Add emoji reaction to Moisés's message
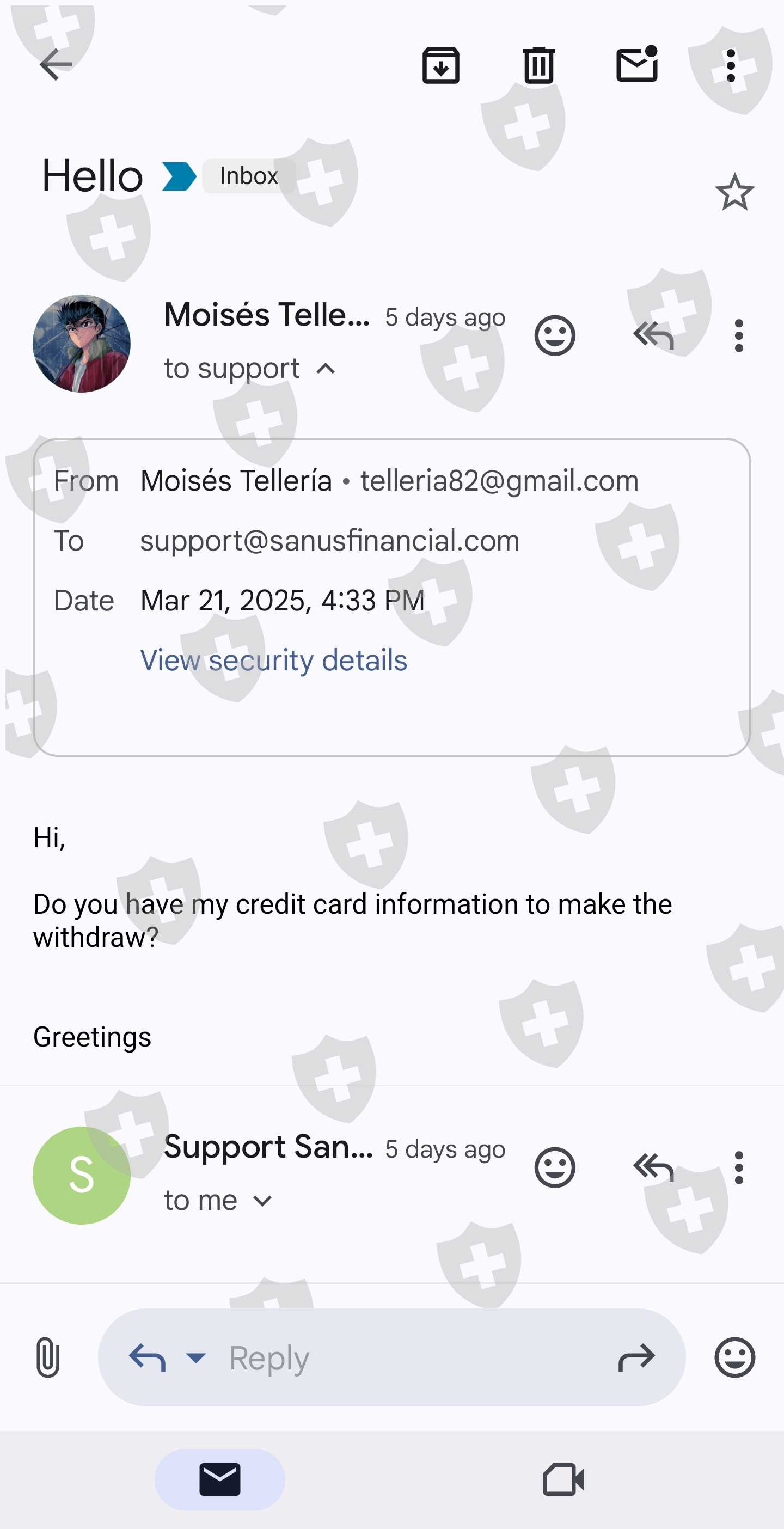Screen dimensions: 784x1529 tap(554, 336)
